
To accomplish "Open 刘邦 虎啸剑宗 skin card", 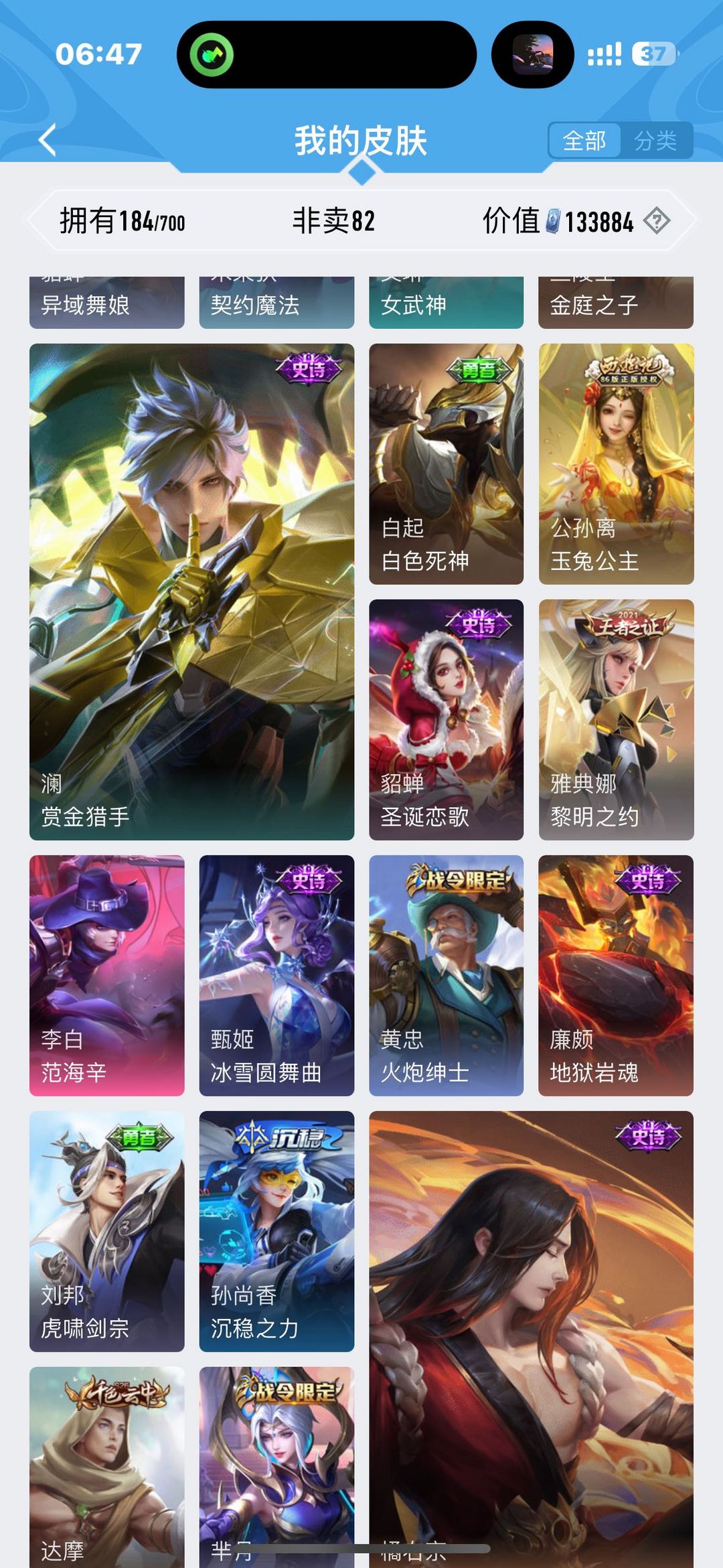I will pos(106,1231).
